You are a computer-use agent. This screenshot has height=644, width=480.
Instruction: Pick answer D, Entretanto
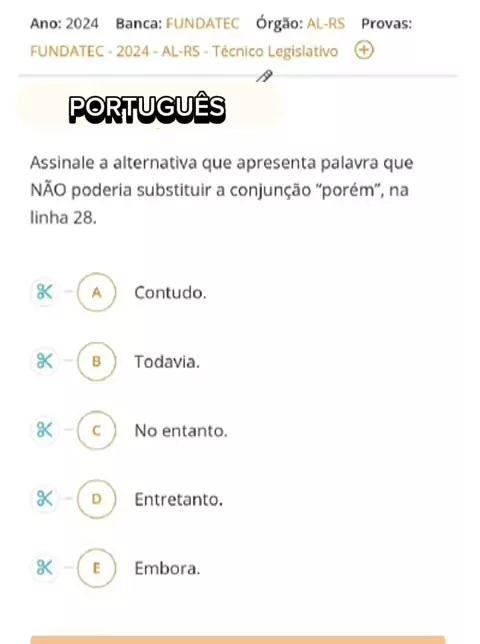click(96, 499)
